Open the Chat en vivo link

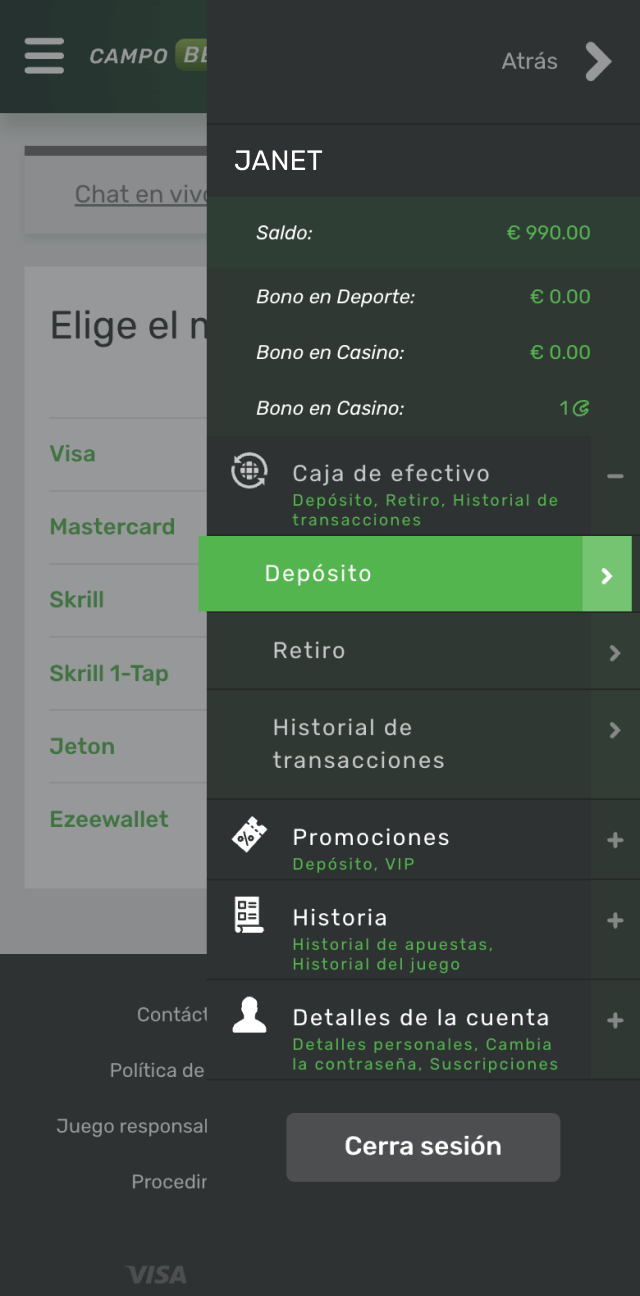click(x=140, y=194)
